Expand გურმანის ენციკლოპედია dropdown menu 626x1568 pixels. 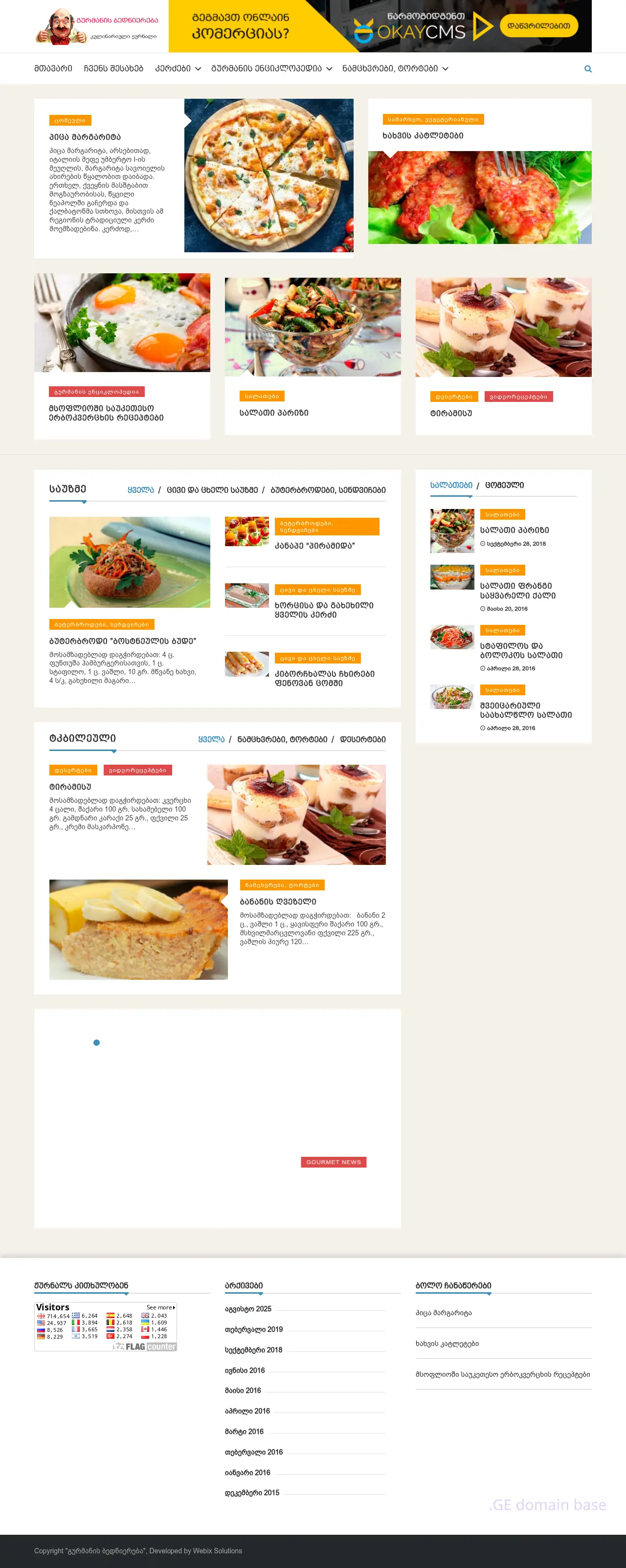(271, 69)
